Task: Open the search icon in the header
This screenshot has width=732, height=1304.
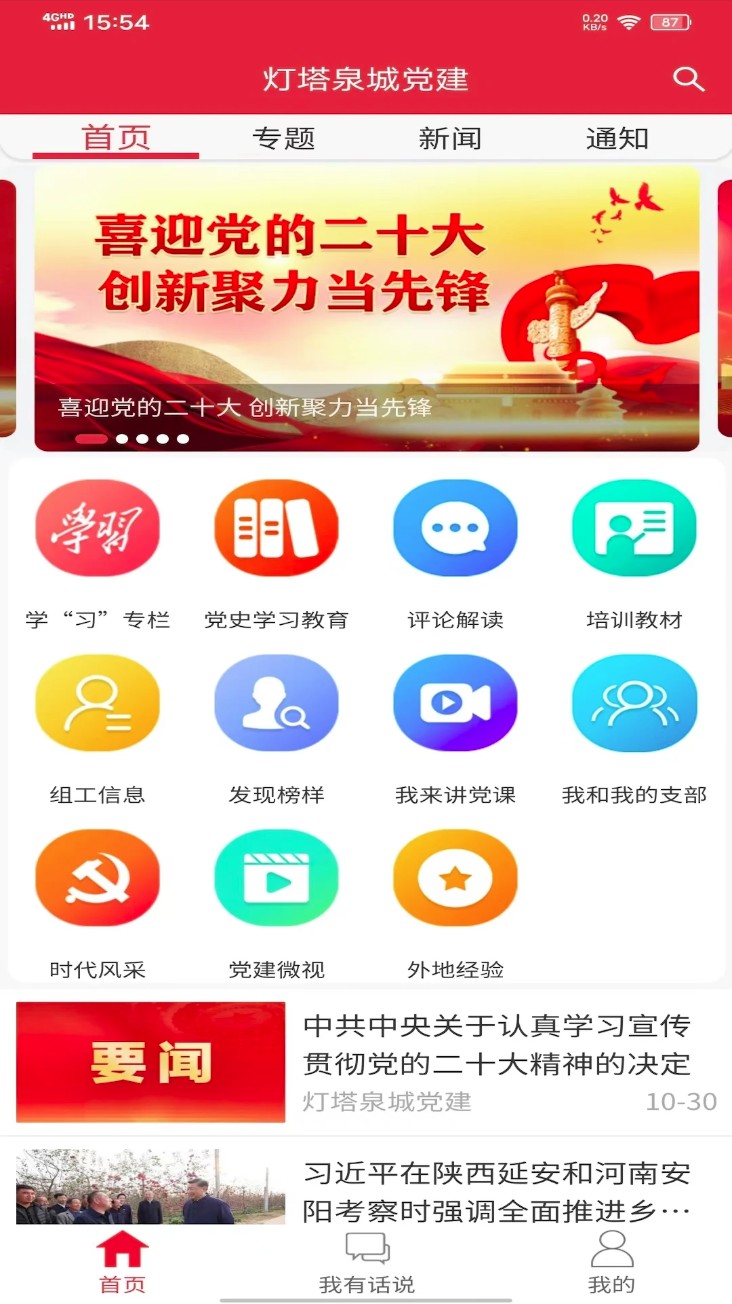Action: point(689,80)
